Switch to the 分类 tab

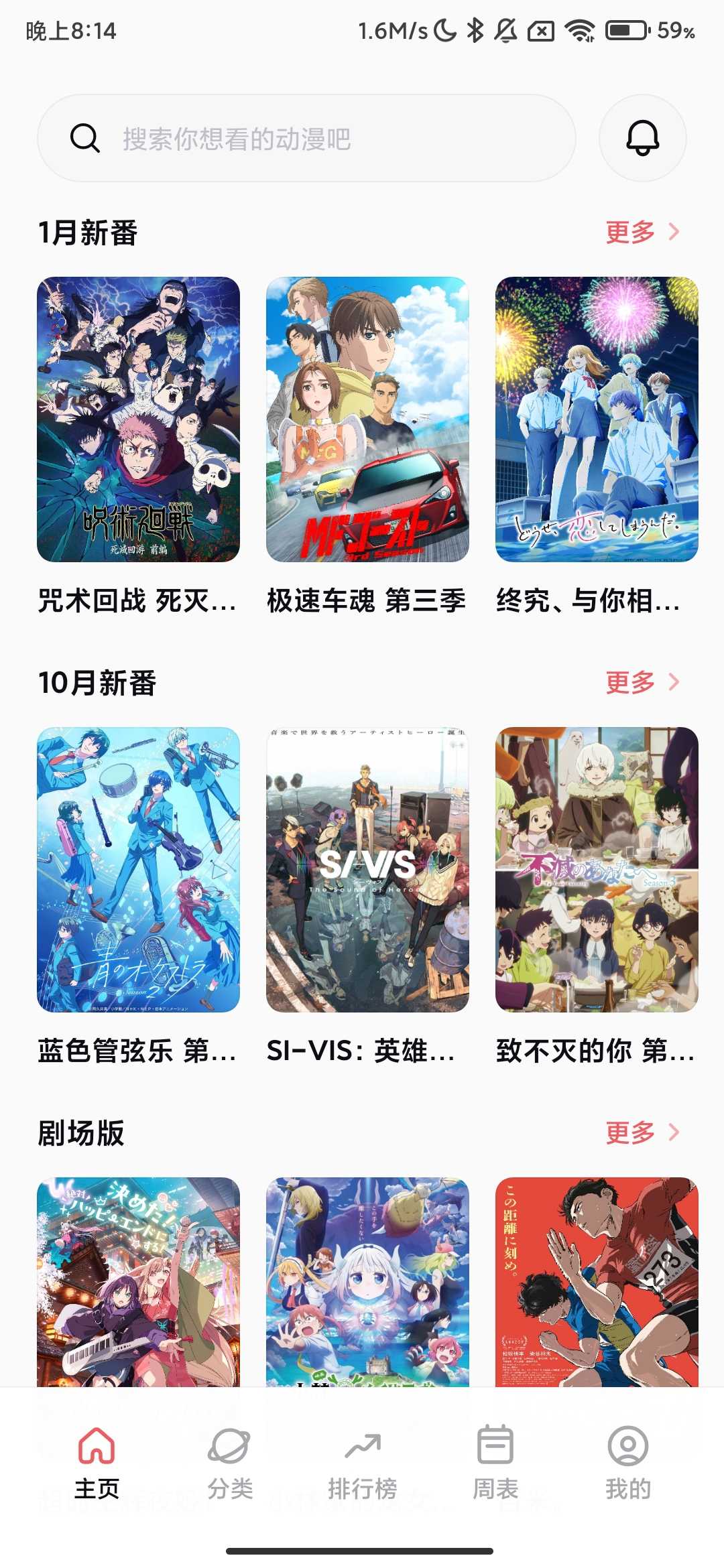point(229,1461)
